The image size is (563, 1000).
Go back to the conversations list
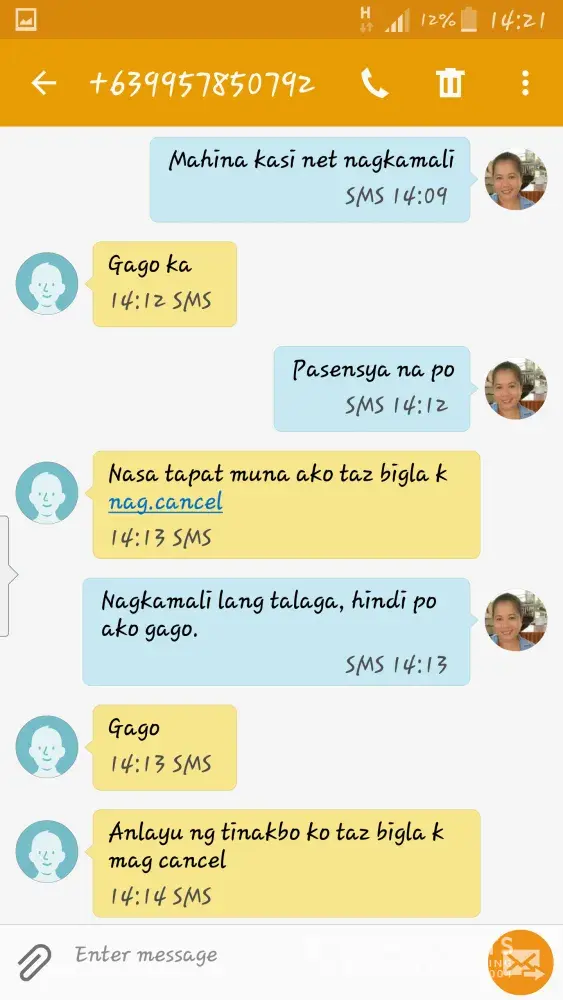point(43,83)
